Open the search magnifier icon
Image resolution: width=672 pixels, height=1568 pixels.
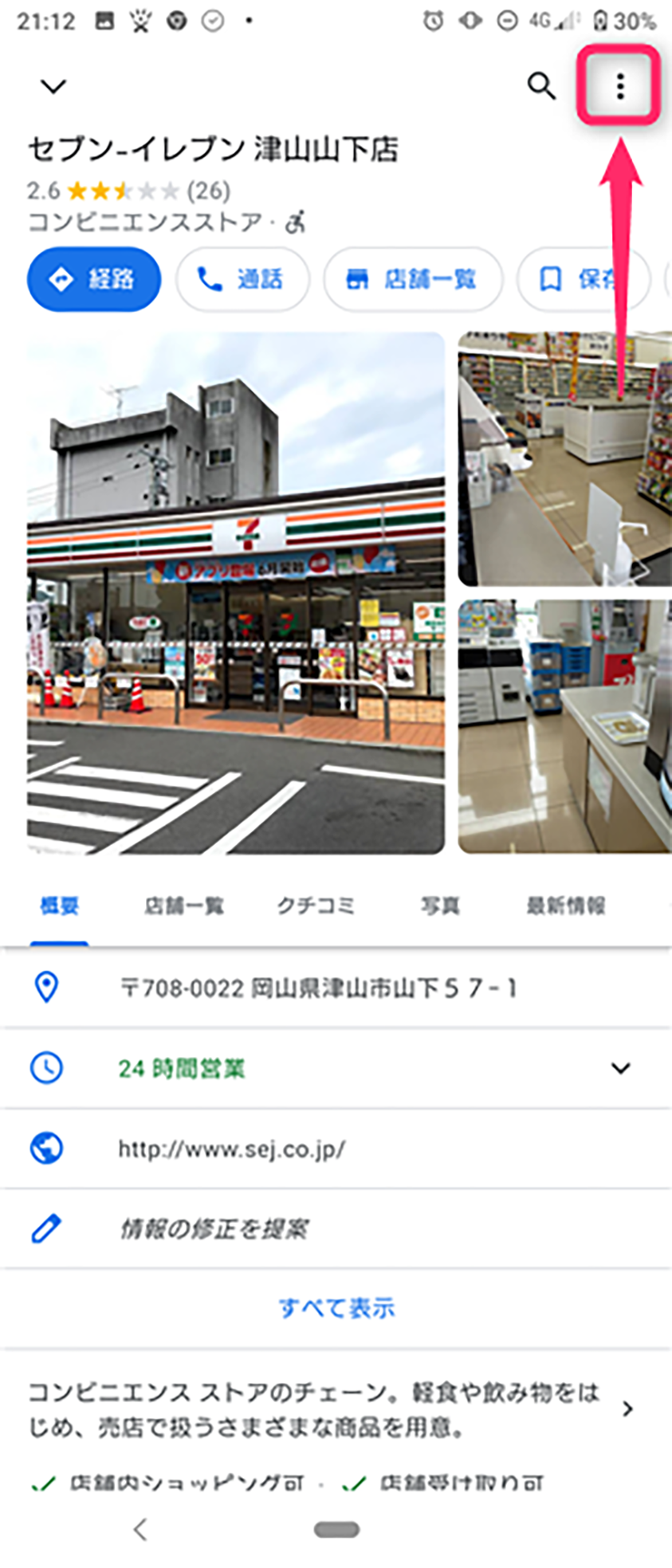[x=541, y=84]
